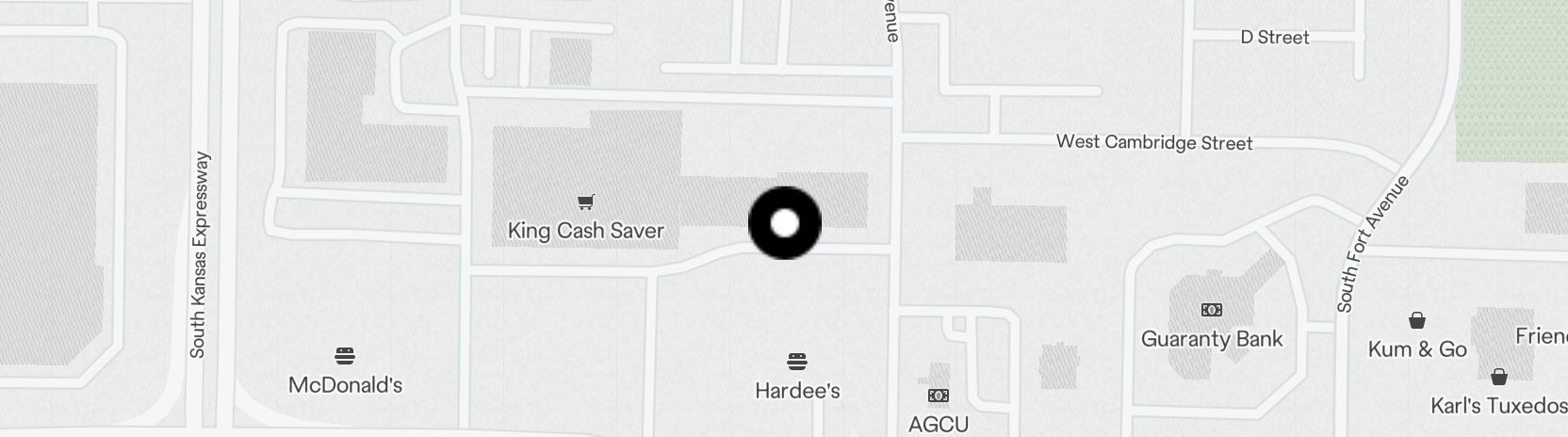Open the Guaranty Bank marker

(x=1212, y=310)
